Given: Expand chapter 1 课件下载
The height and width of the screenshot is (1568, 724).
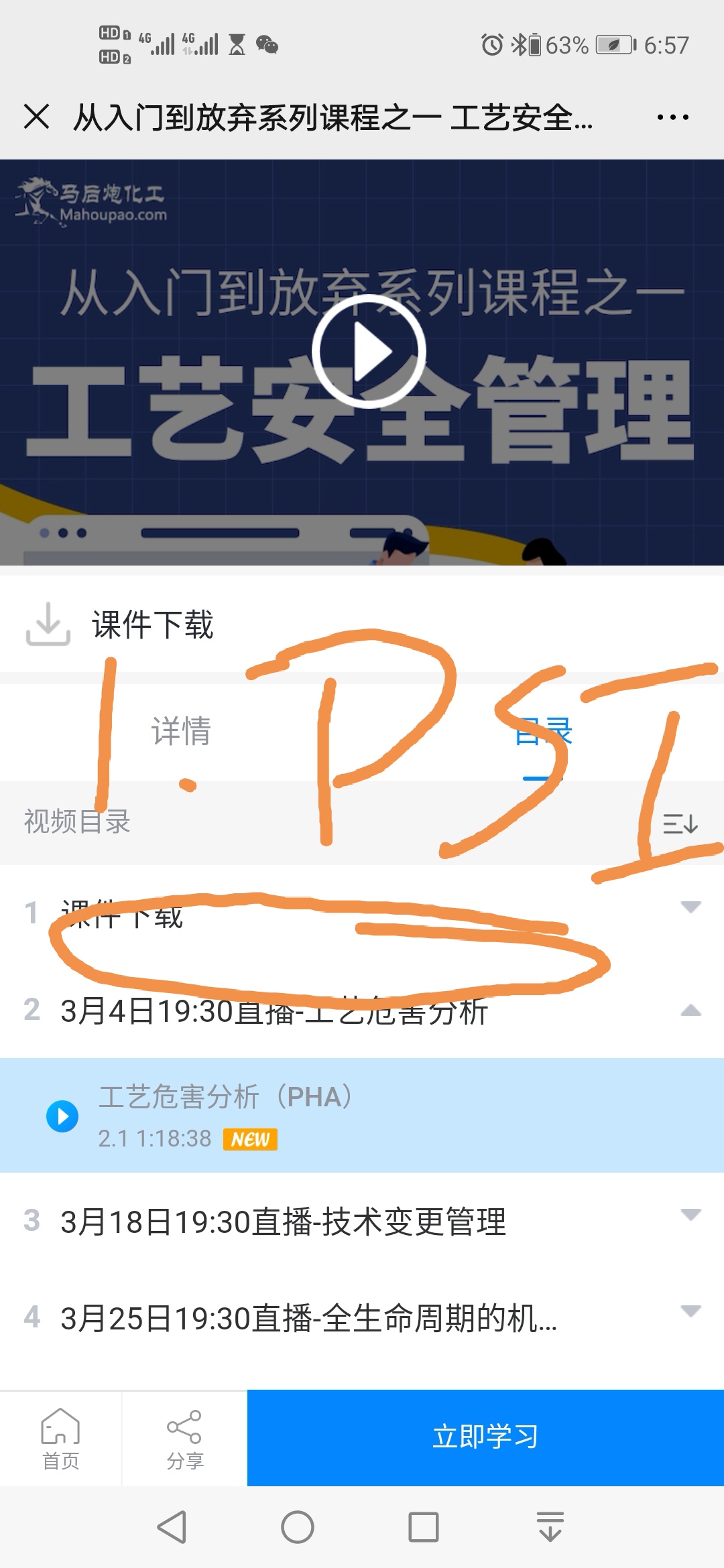Looking at the screenshot, I should pyautogui.click(x=362, y=913).
